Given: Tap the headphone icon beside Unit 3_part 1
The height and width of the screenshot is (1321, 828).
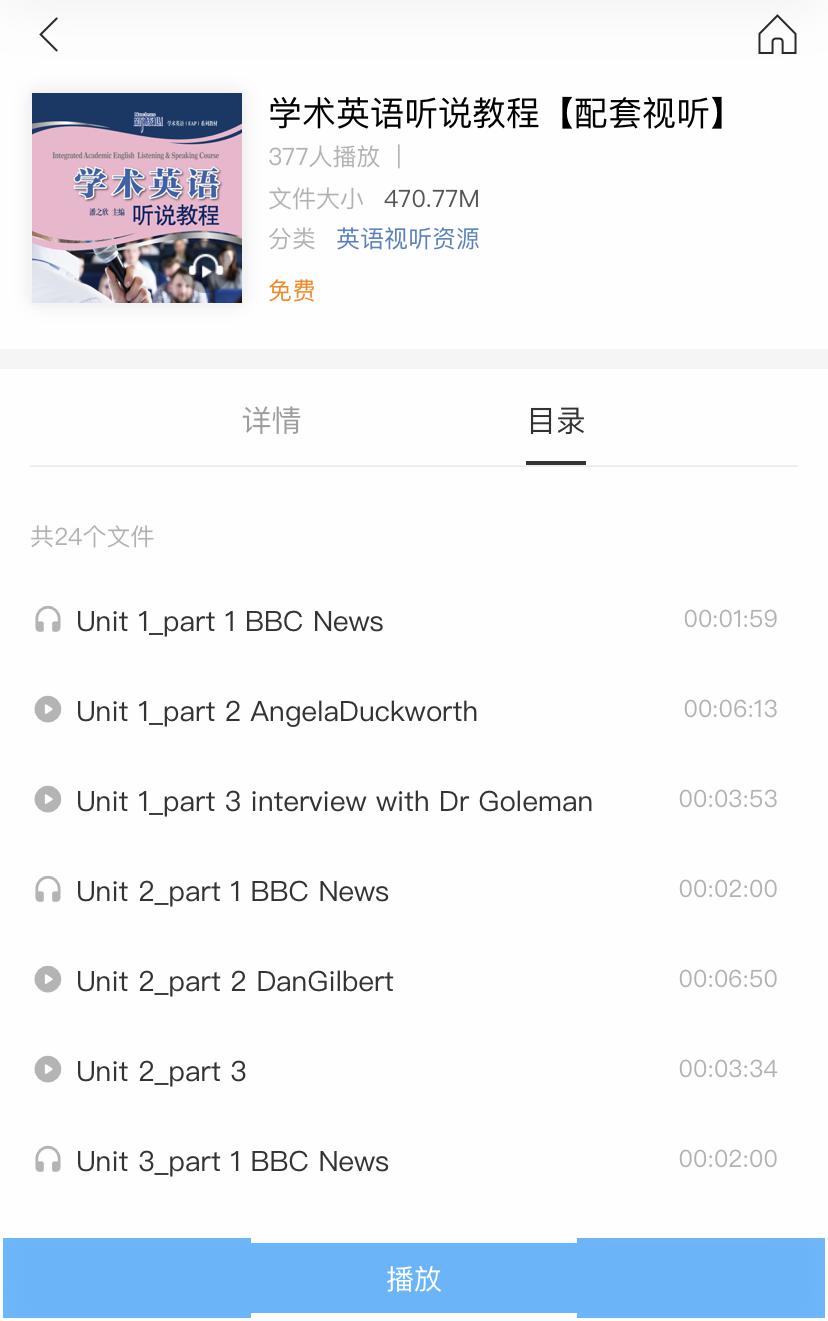Looking at the screenshot, I should (x=47, y=1160).
